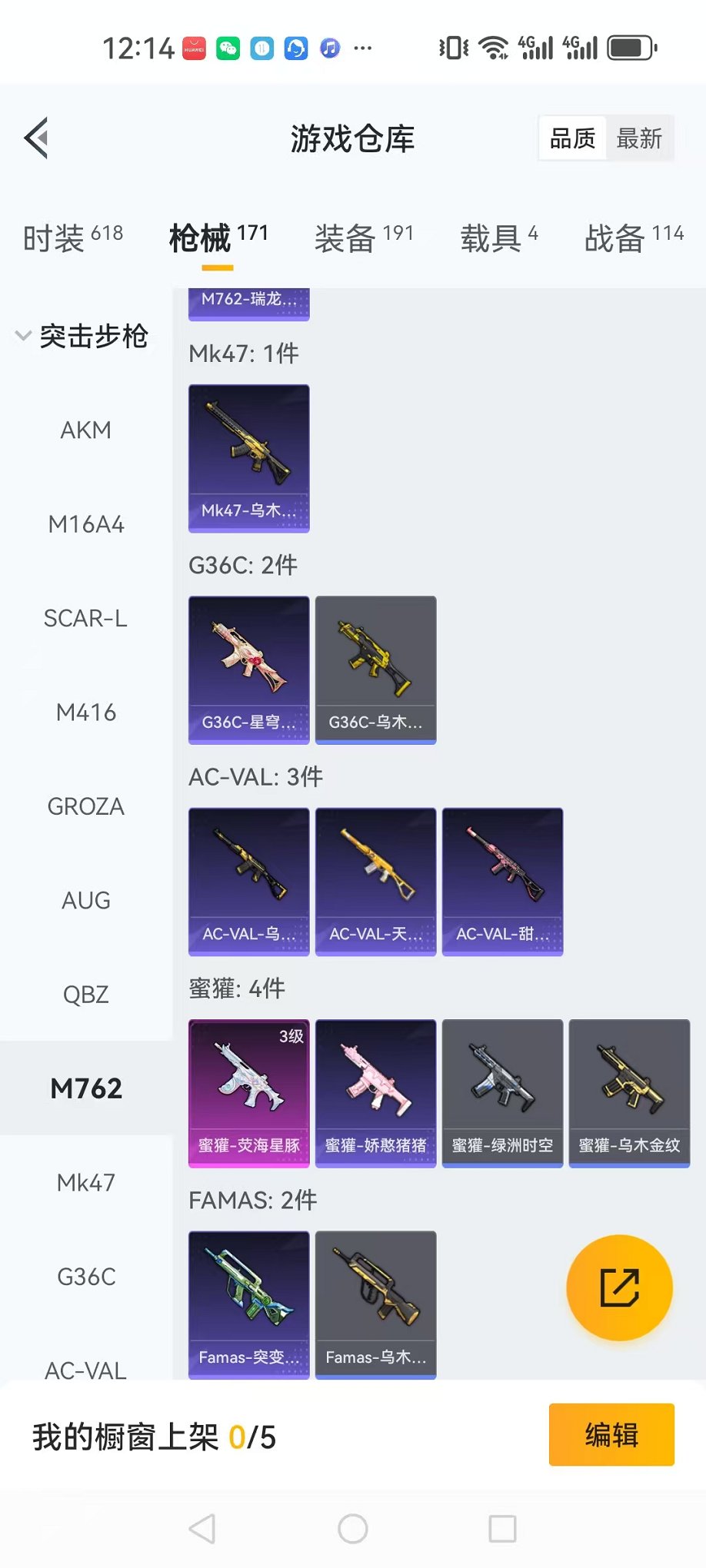Image resolution: width=706 pixels, height=1568 pixels.
Task: Tap 编辑 to edit my showcase
Action: point(611,1434)
